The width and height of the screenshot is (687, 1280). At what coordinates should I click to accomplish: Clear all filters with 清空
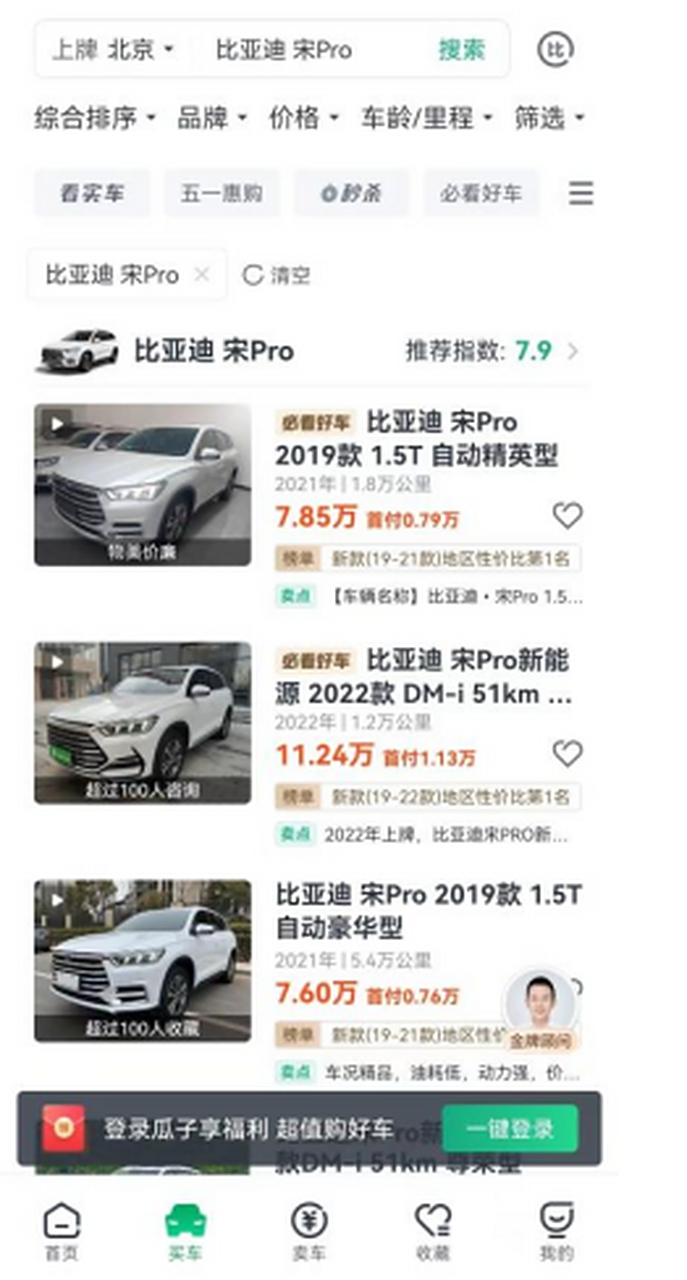tap(277, 275)
